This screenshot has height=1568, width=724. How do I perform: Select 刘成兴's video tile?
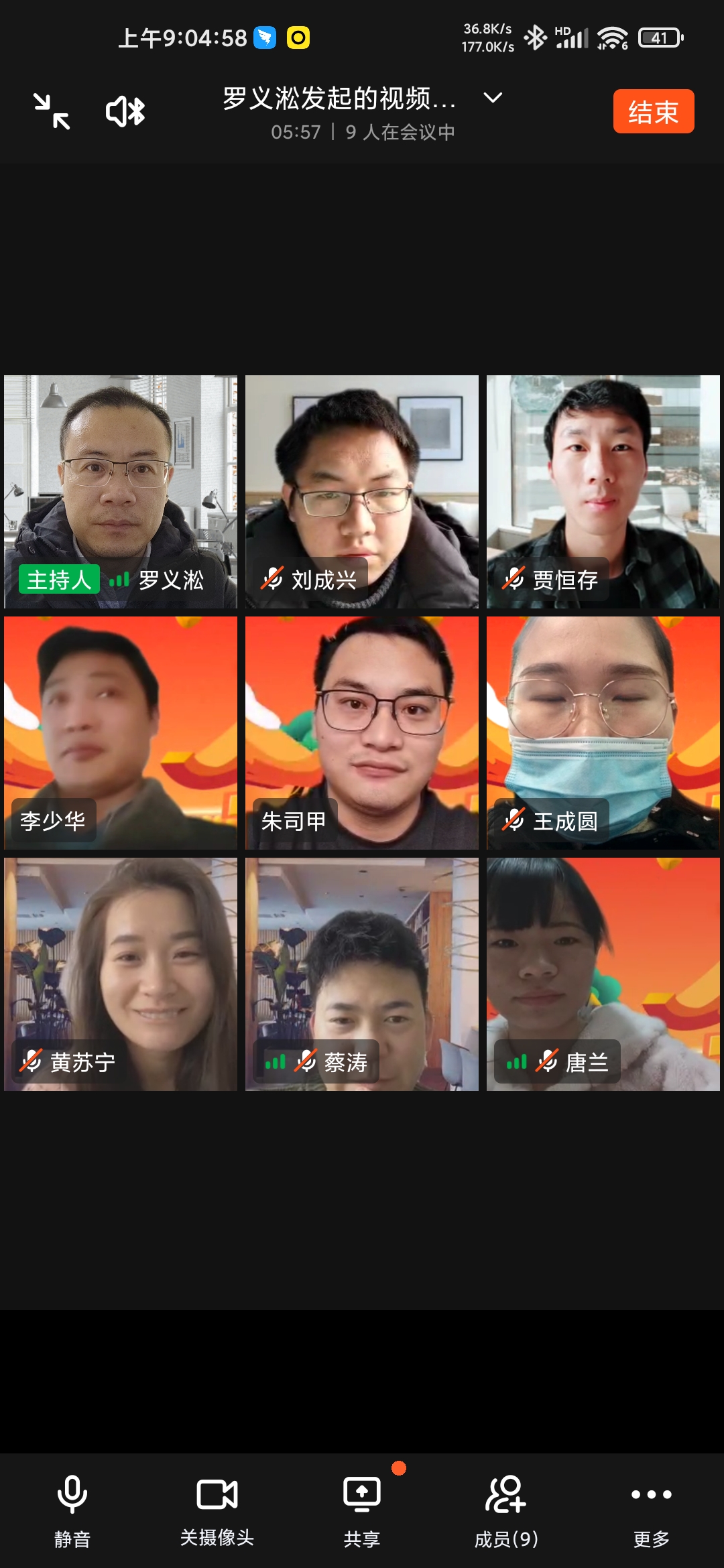(x=362, y=491)
